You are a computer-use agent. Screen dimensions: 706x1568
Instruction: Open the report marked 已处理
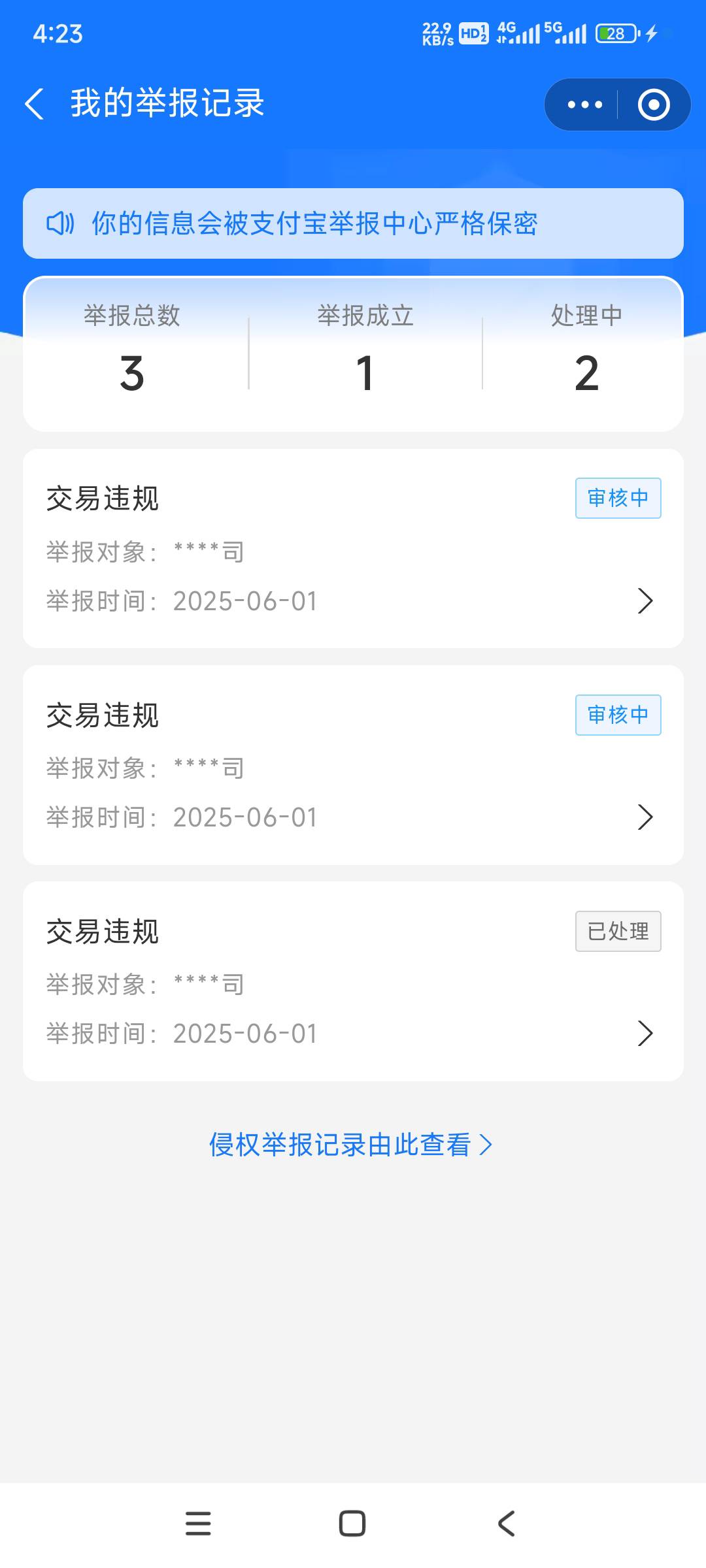tap(353, 981)
